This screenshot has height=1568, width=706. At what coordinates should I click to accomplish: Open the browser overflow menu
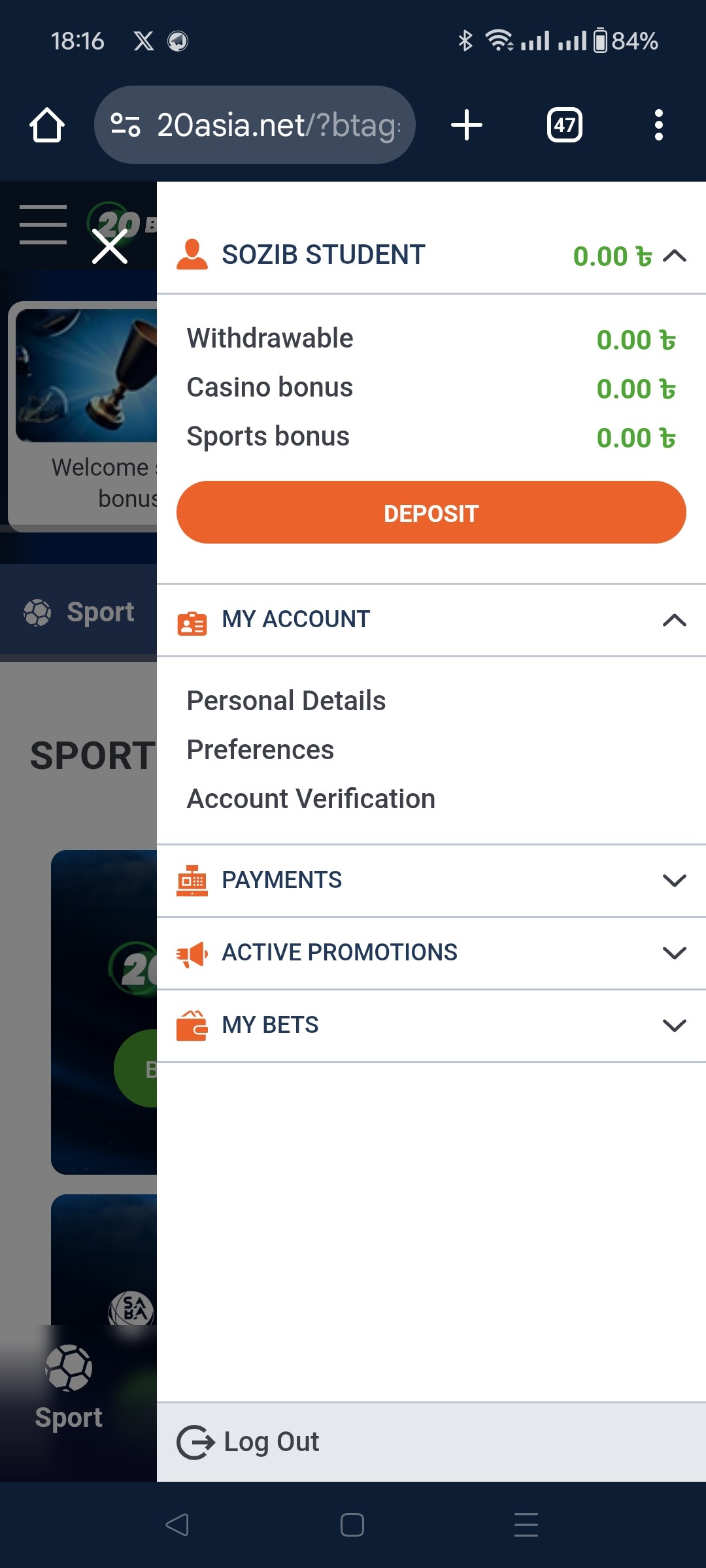tap(659, 125)
